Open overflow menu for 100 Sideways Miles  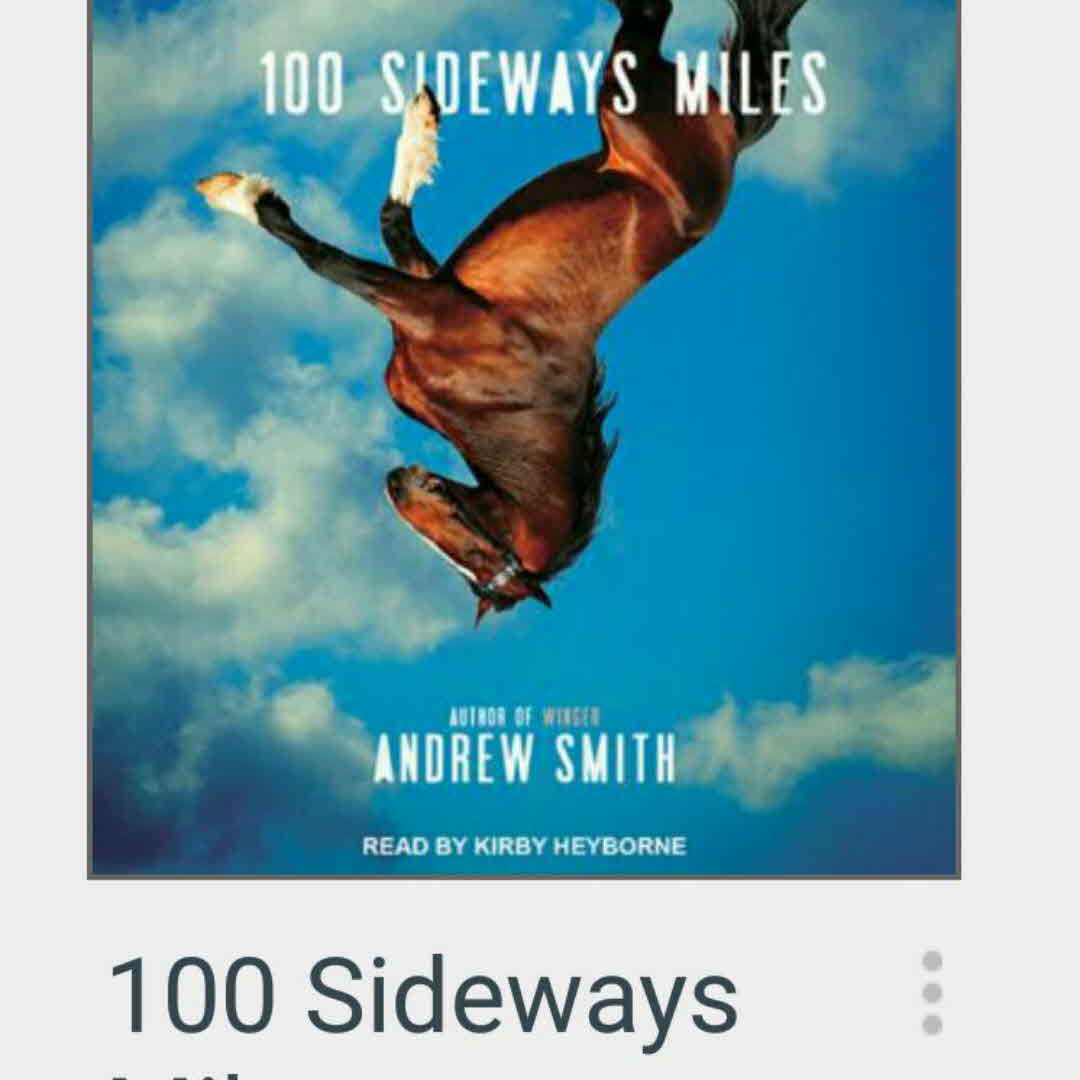pos(932,992)
